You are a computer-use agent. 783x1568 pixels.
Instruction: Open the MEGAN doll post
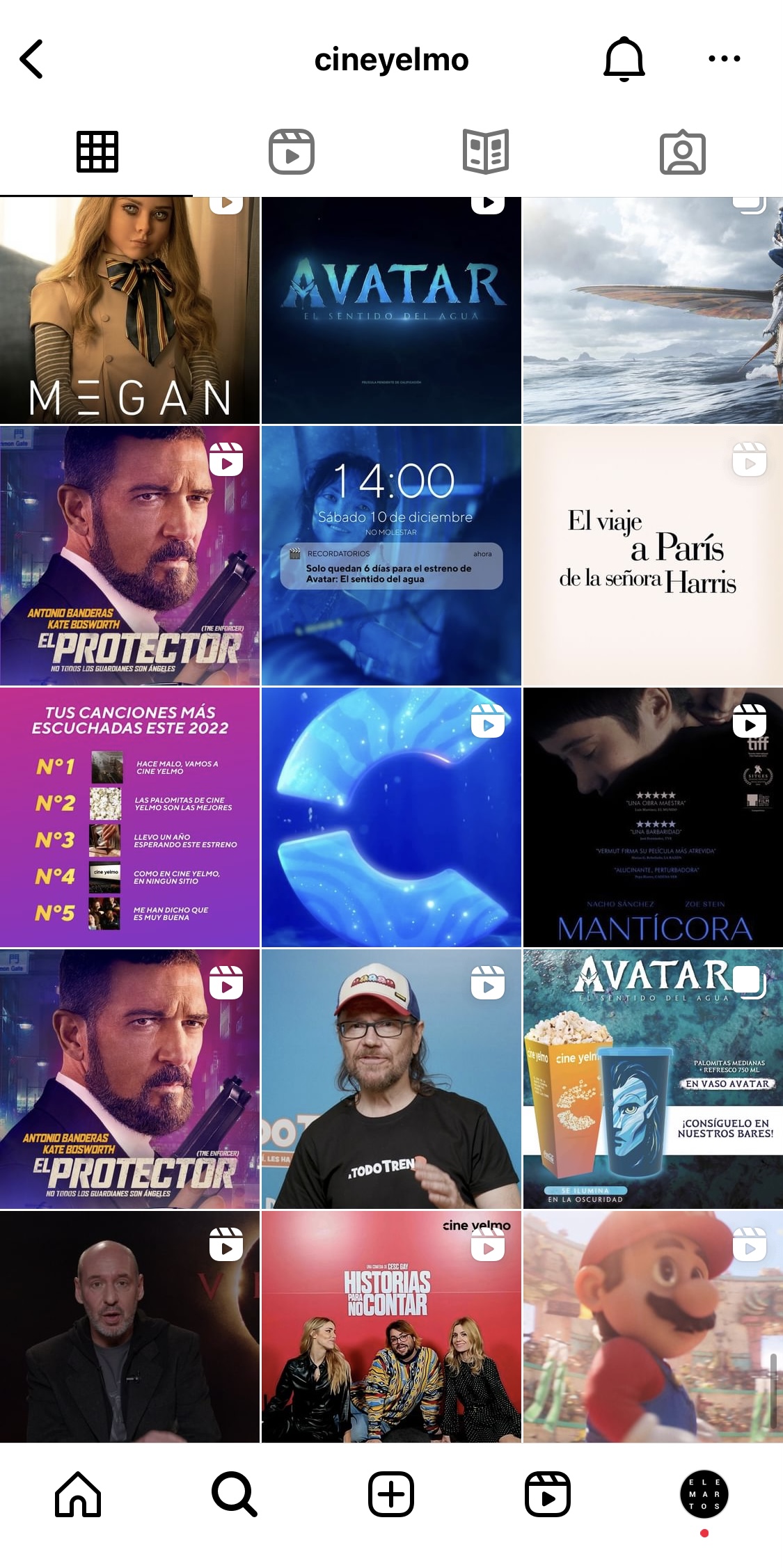pos(129,310)
